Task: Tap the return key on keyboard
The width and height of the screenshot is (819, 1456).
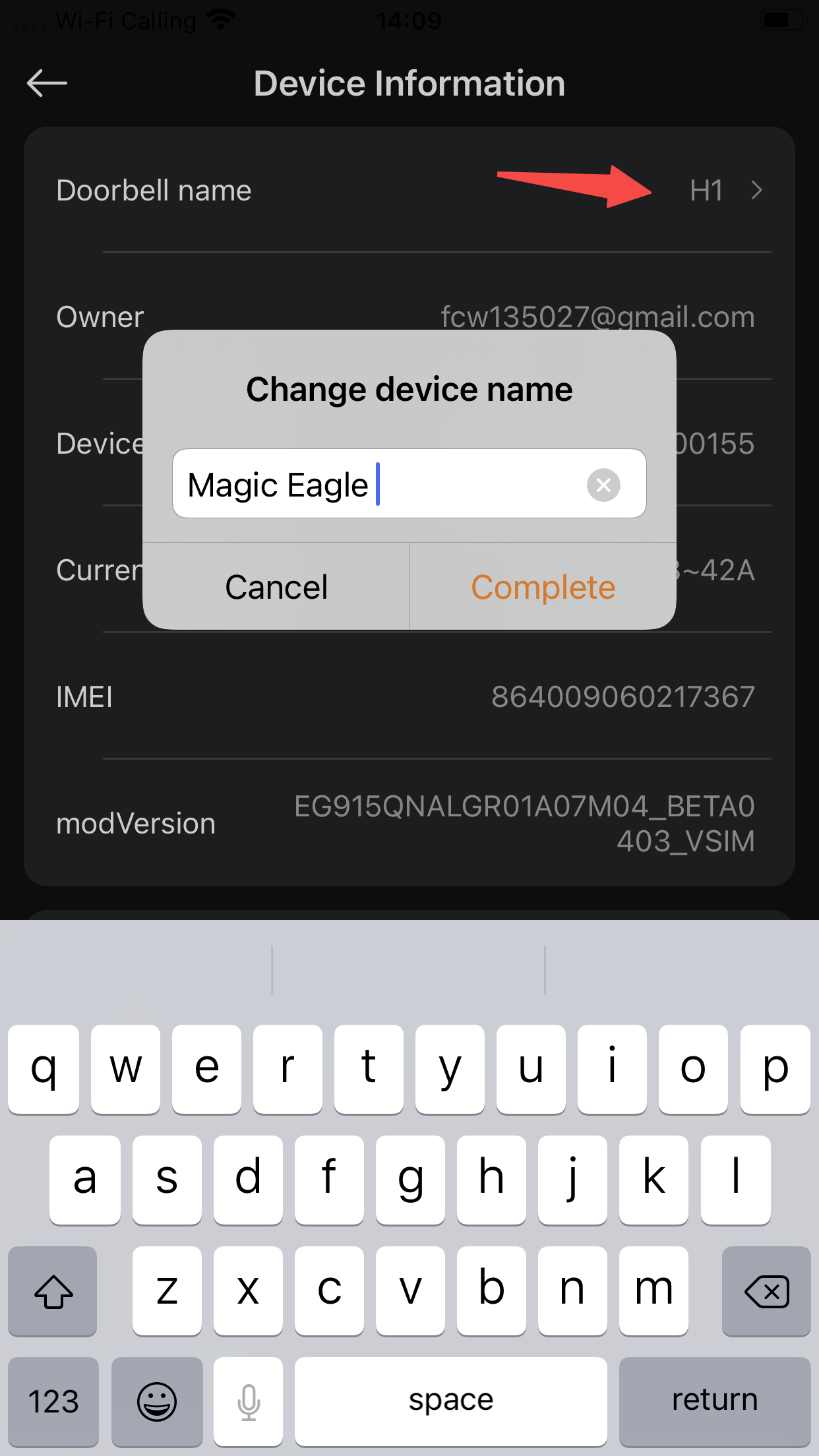Action: pyautogui.click(x=714, y=1401)
